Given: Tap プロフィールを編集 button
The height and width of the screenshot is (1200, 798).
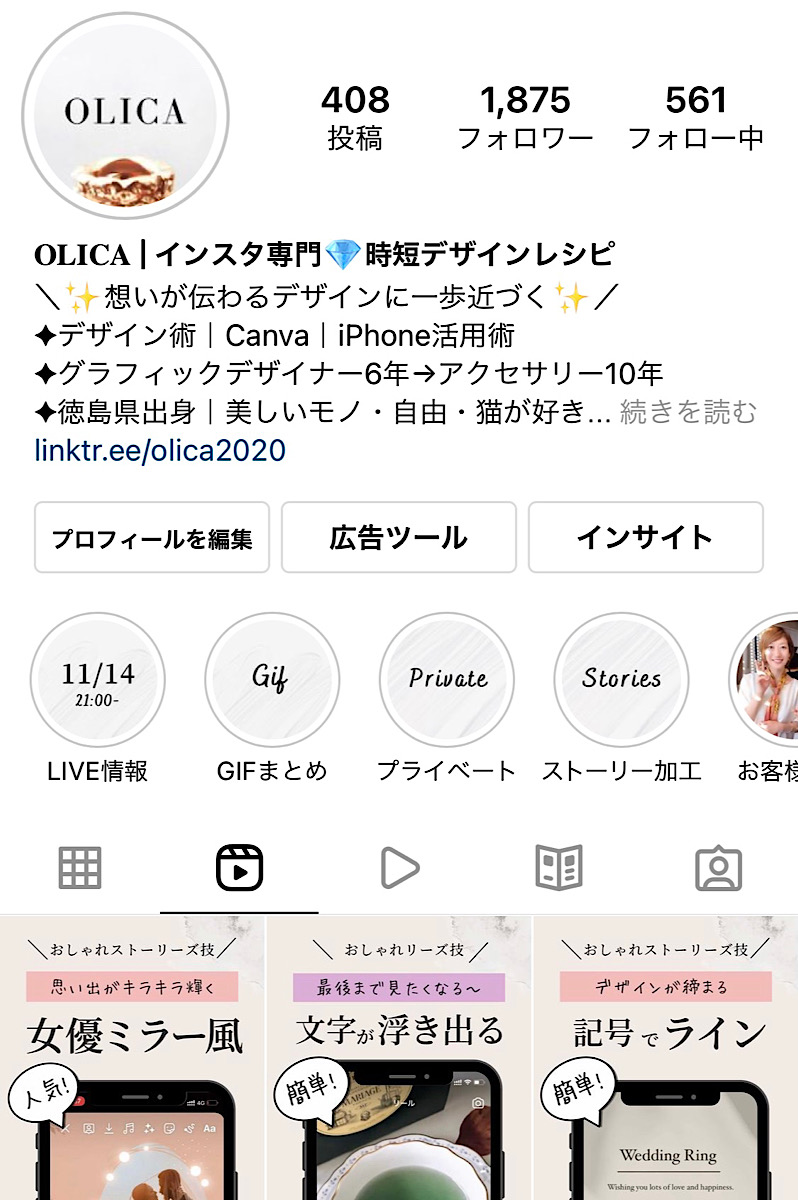Looking at the screenshot, I should coord(152,538).
